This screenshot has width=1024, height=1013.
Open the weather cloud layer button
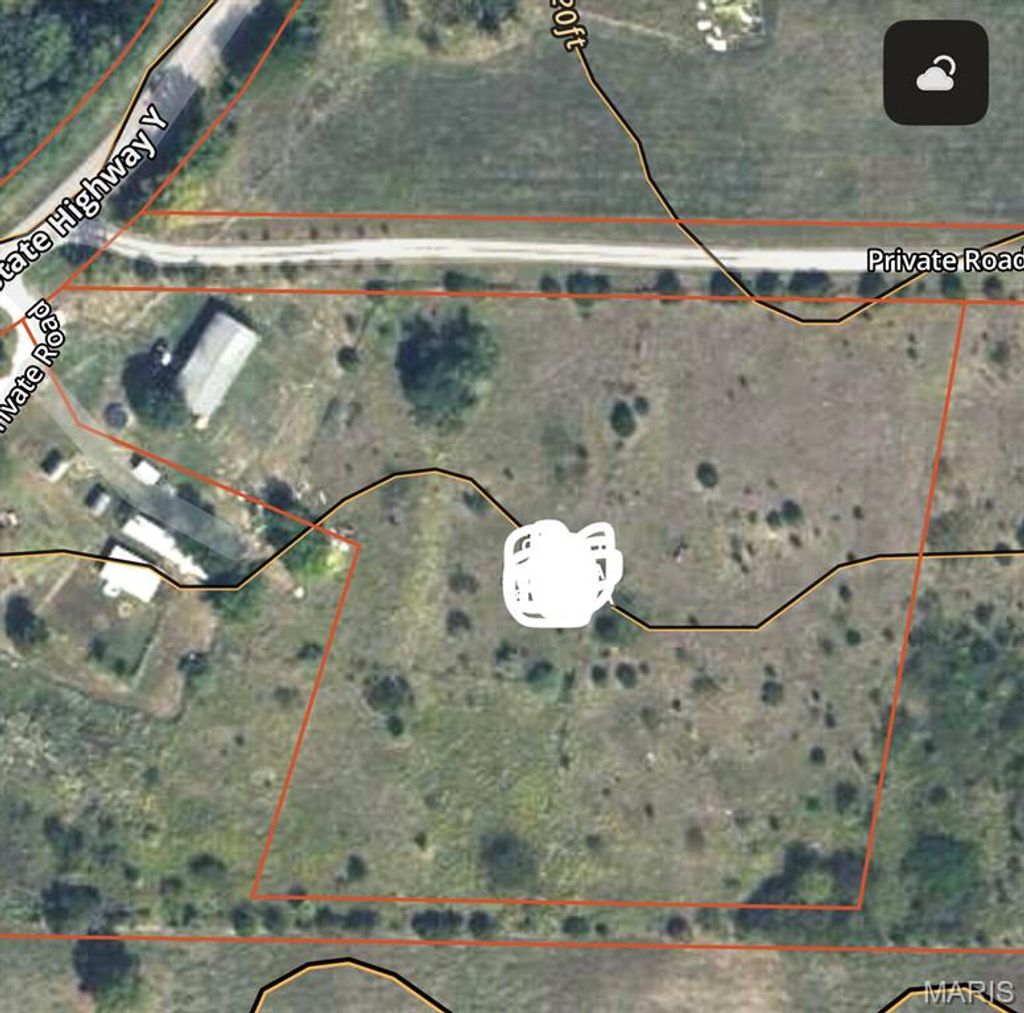pos(935,73)
